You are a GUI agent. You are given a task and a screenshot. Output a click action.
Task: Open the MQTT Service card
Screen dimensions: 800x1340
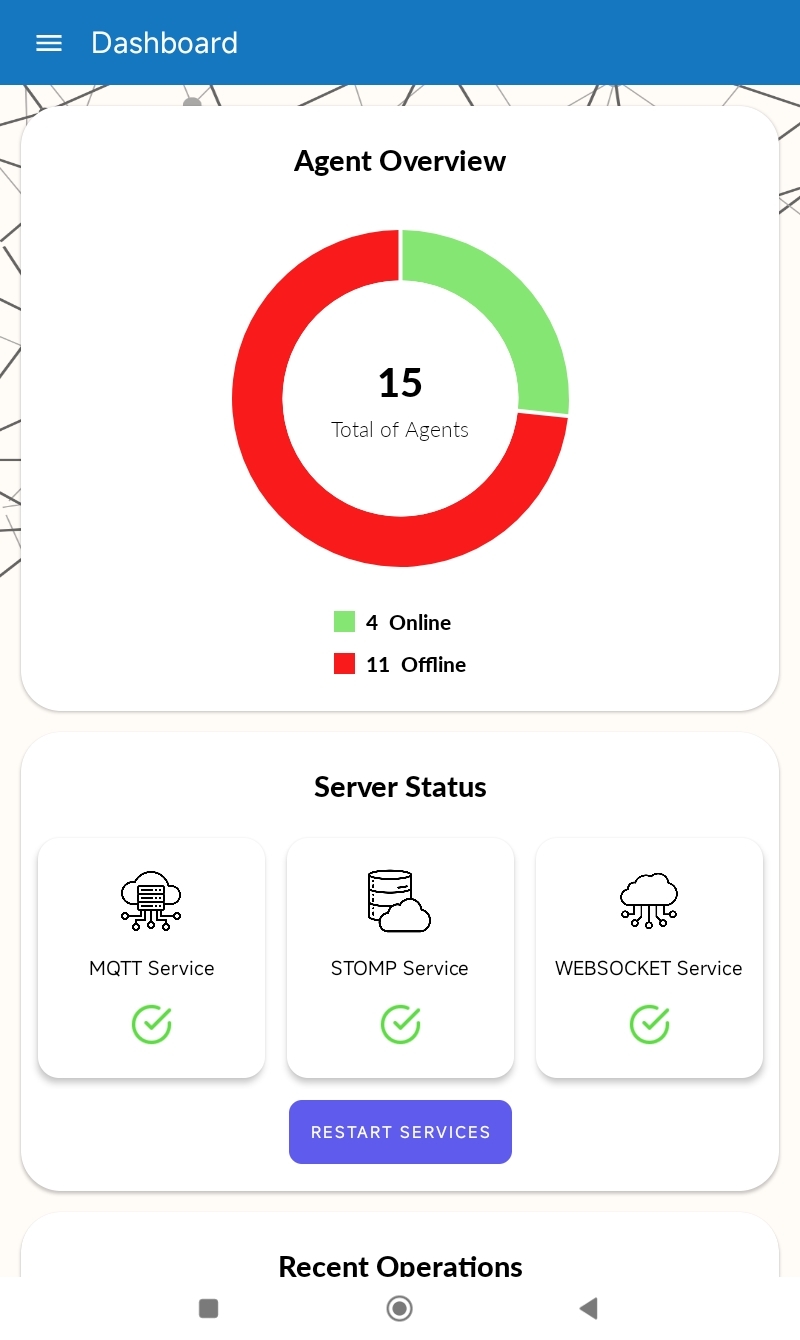[152, 958]
